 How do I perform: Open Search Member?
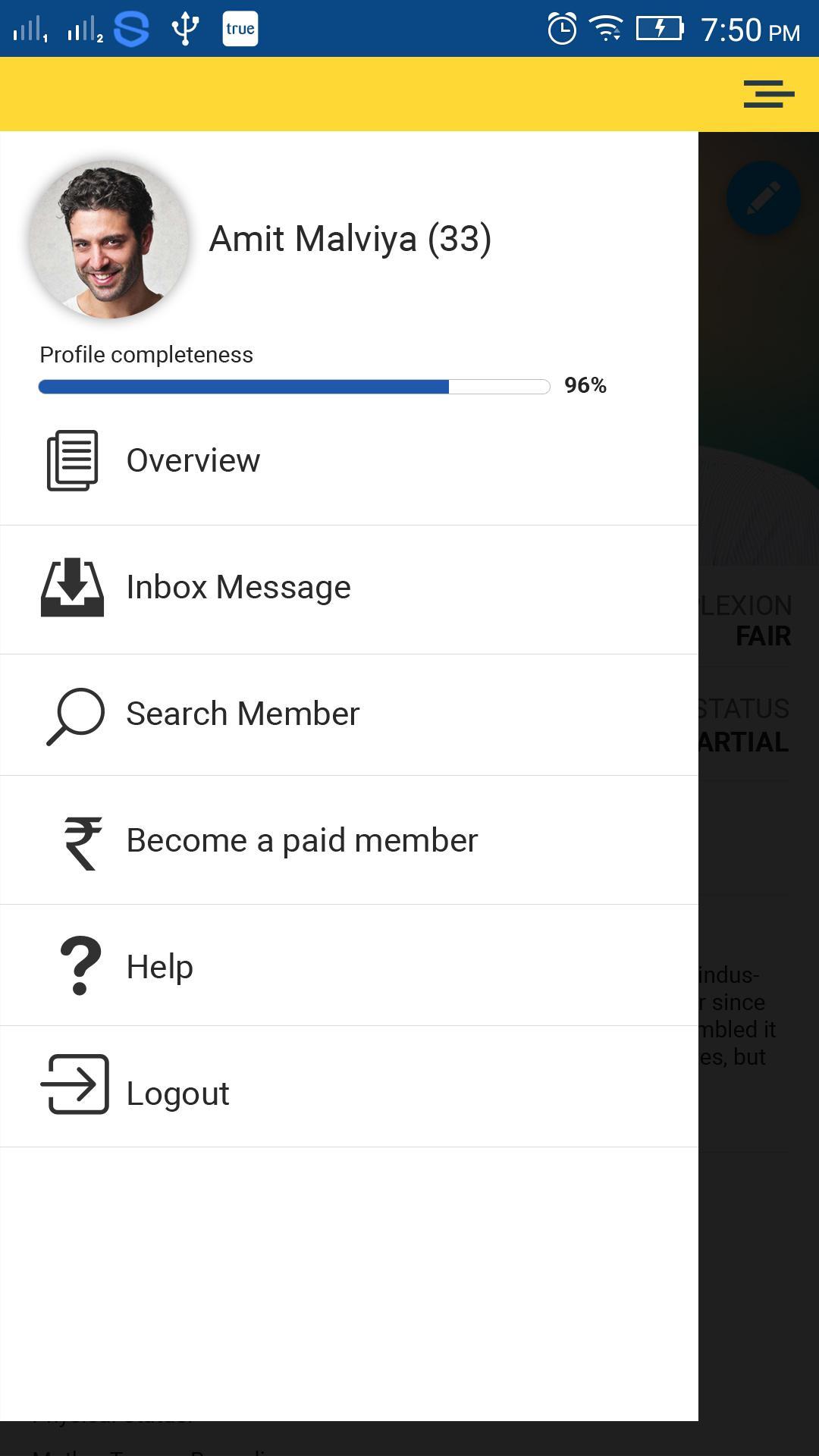tap(242, 714)
